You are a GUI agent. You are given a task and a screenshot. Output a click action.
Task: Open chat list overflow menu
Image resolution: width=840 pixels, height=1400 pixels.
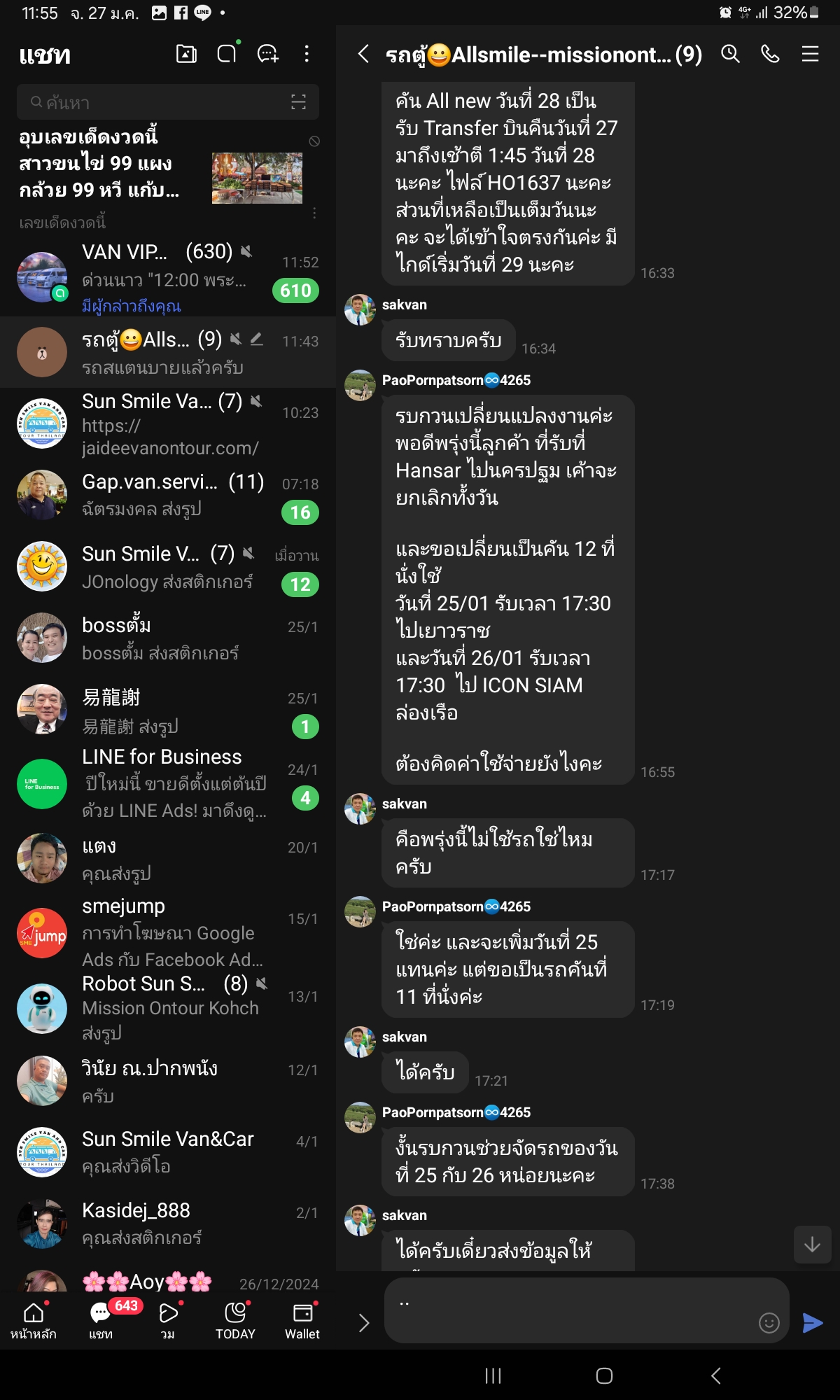tap(307, 54)
